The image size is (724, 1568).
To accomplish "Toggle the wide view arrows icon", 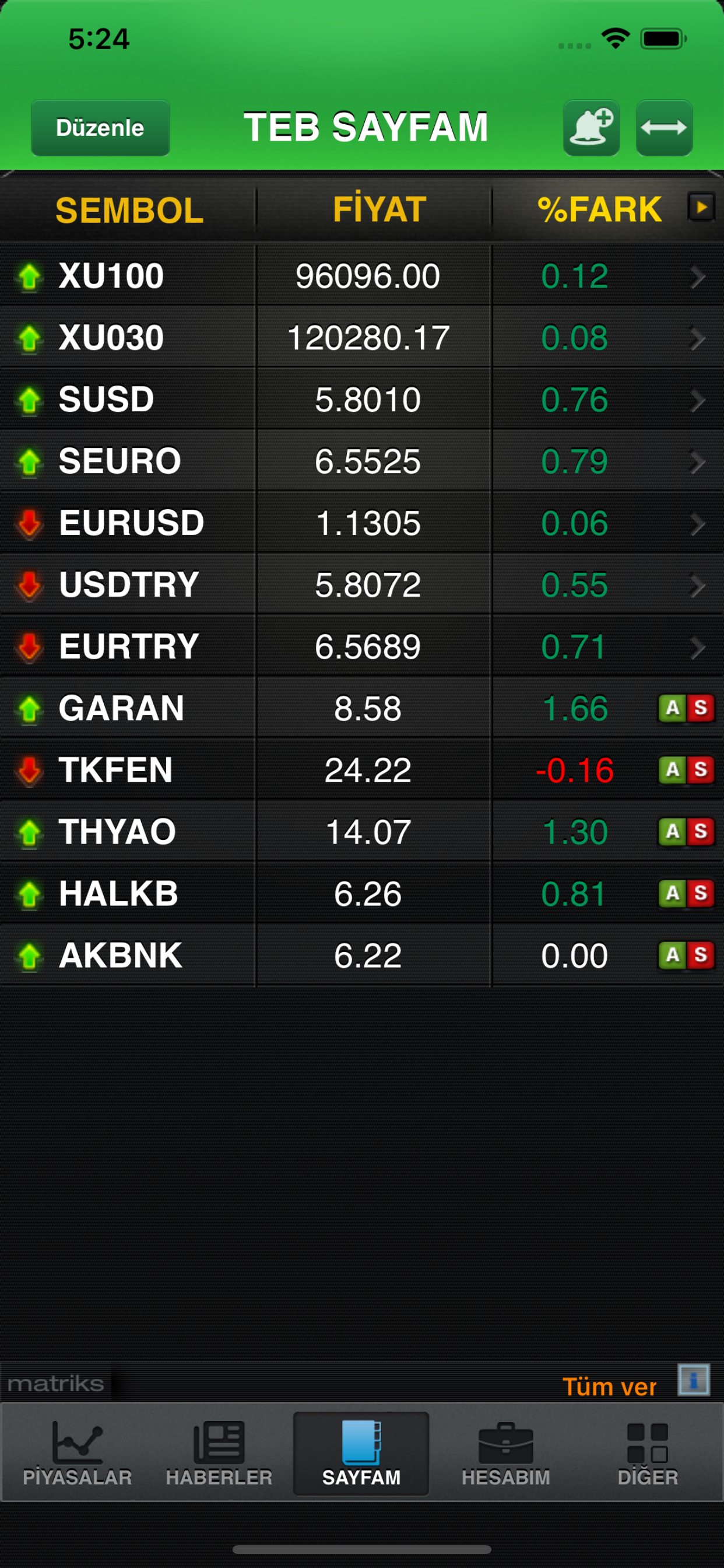I will (665, 128).
